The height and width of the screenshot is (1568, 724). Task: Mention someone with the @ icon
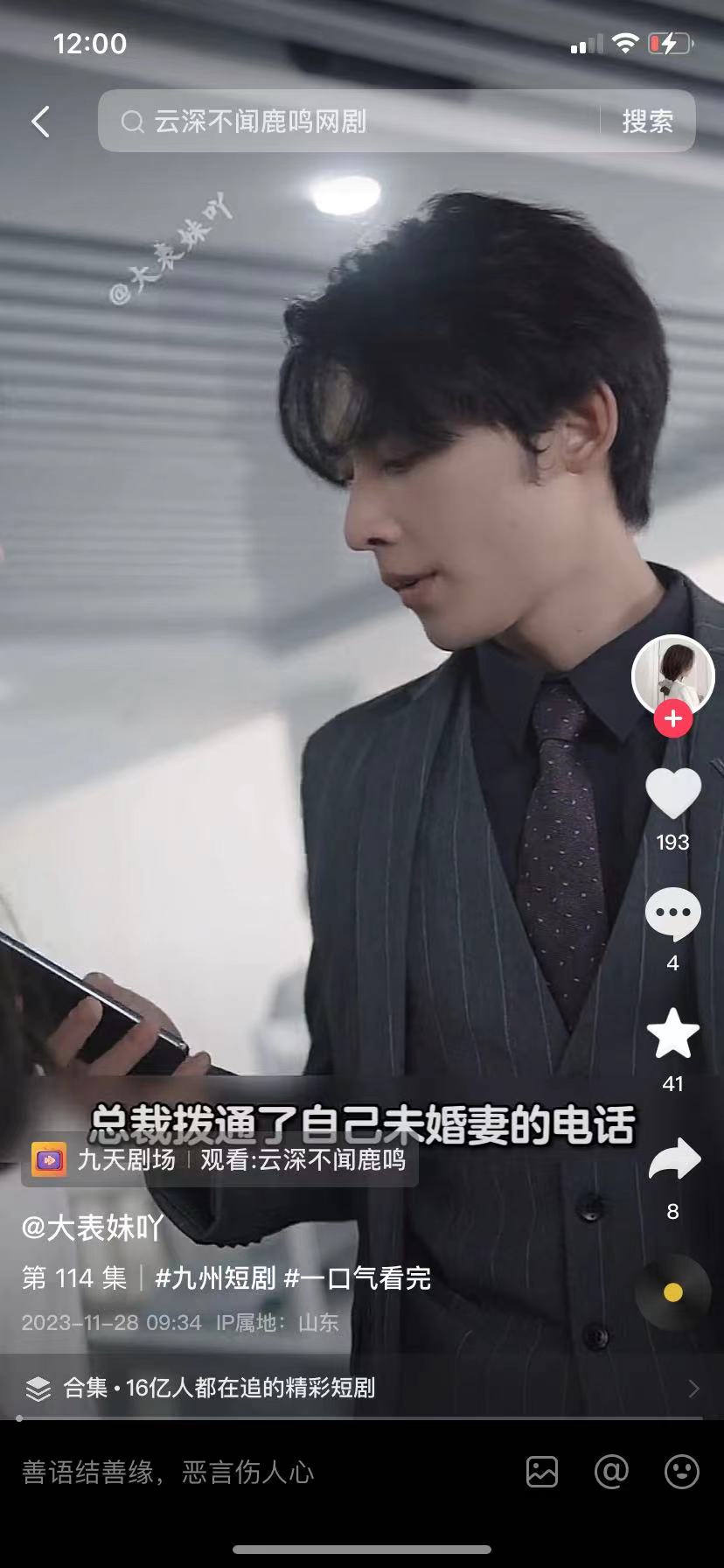(x=611, y=1472)
